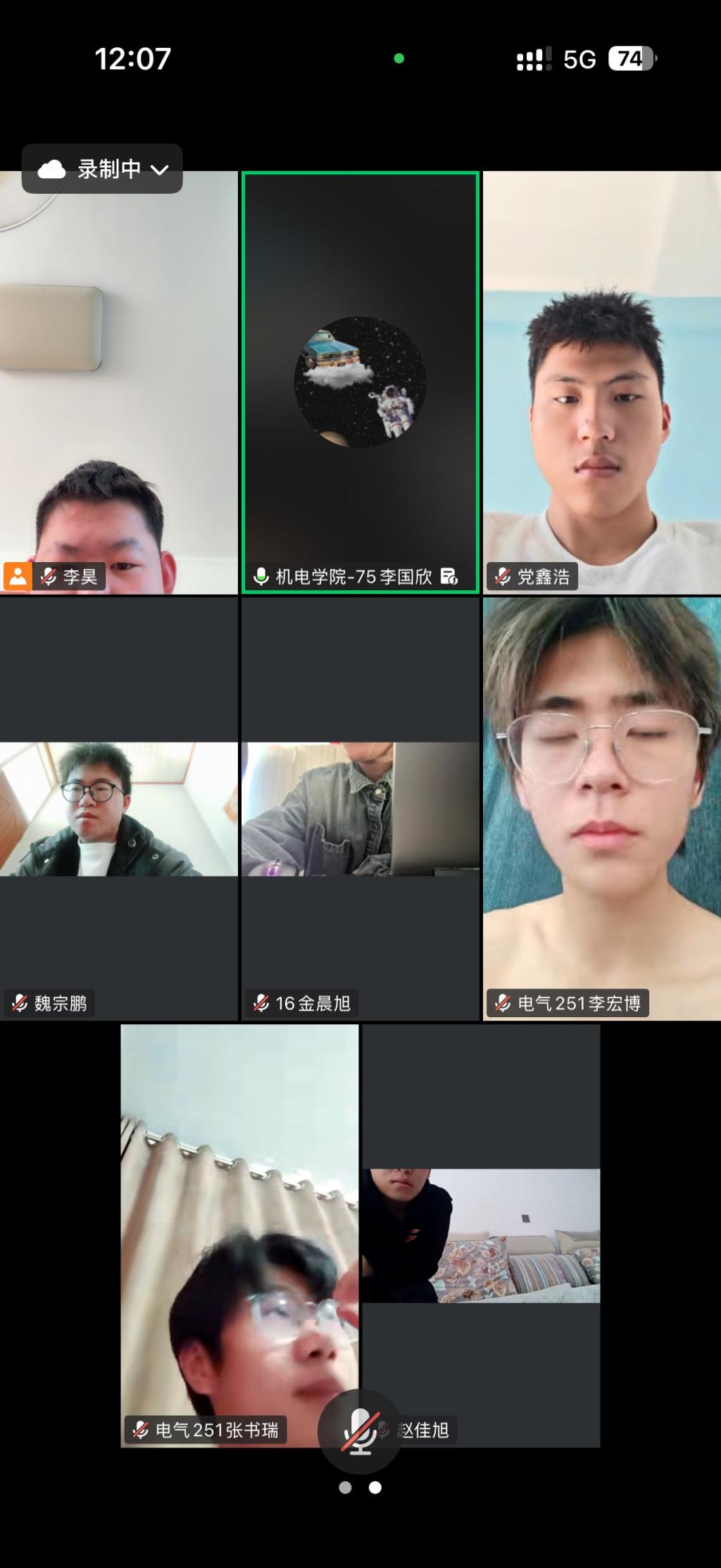The image size is (721, 1568).
Task: Expand the 录制中 recording dropdown
Action: click(x=102, y=169)
